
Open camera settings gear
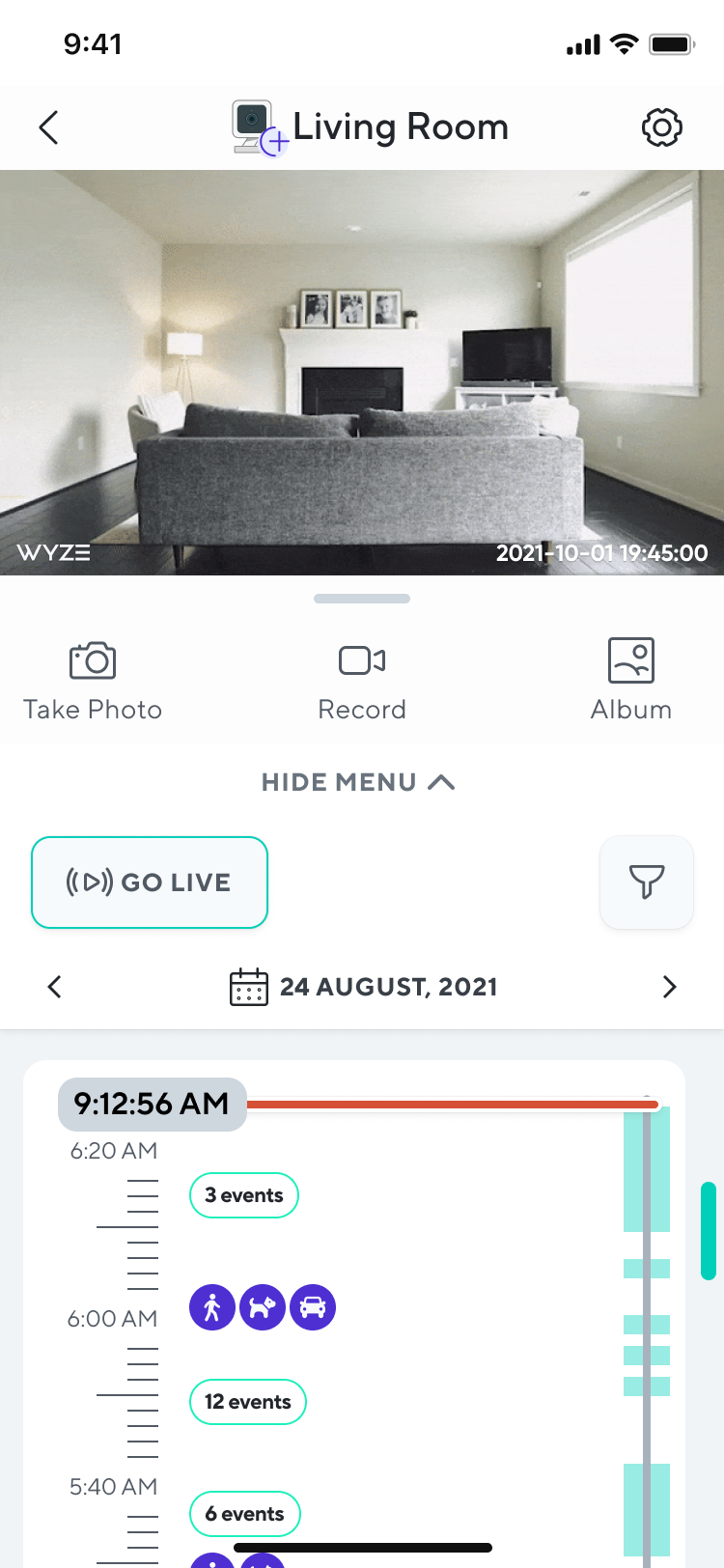[661, 127]
